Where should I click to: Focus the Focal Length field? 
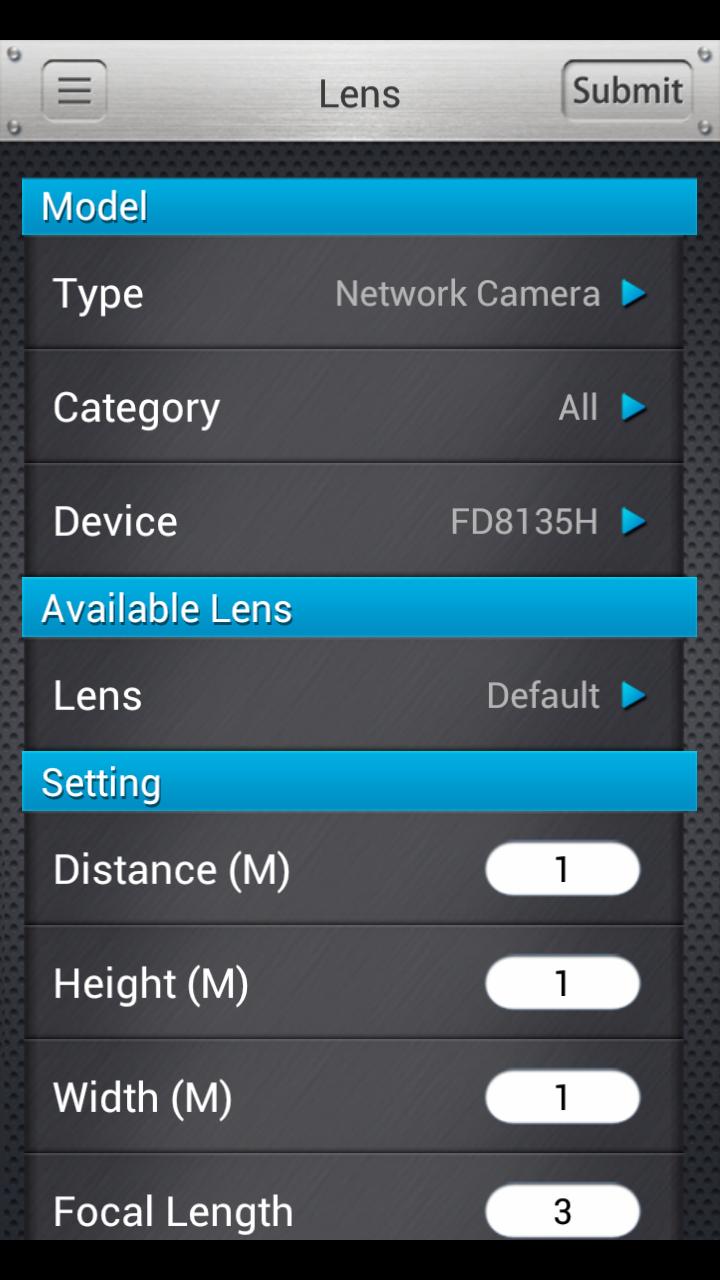(562, 1211)
